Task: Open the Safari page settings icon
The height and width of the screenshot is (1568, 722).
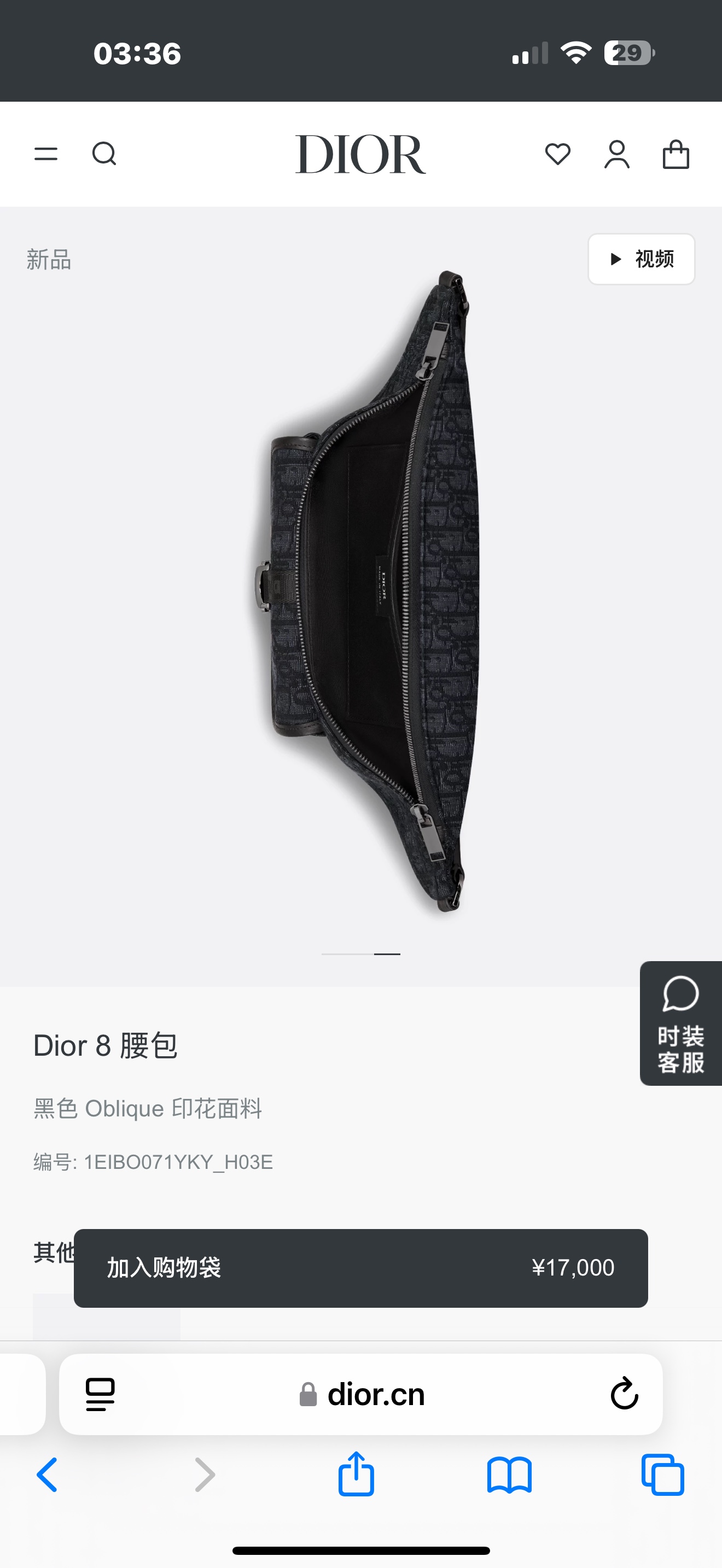Action: click(101, 1394)
